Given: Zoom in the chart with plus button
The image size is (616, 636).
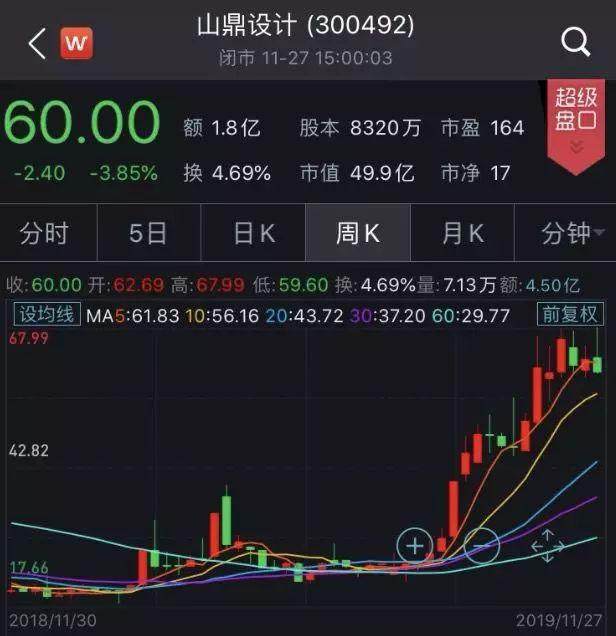Looking at the screenshot, I should 414,546.
